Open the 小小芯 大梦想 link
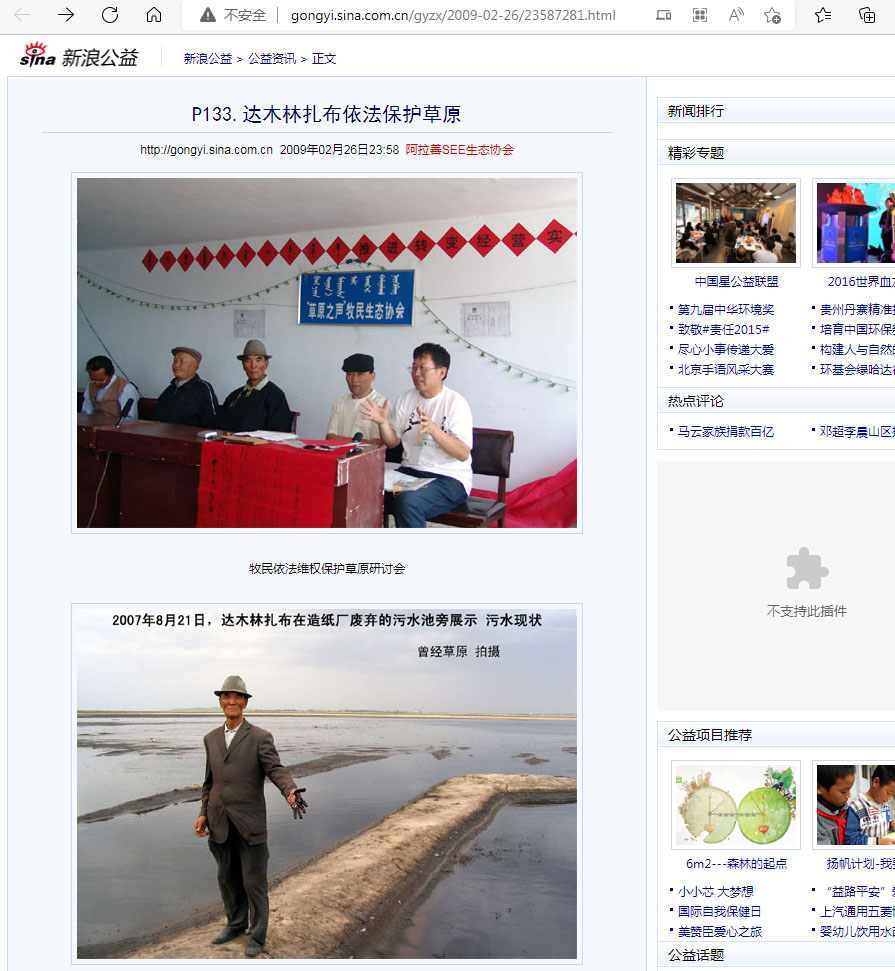This screenshot has width=895, height=971. point(716,892)
